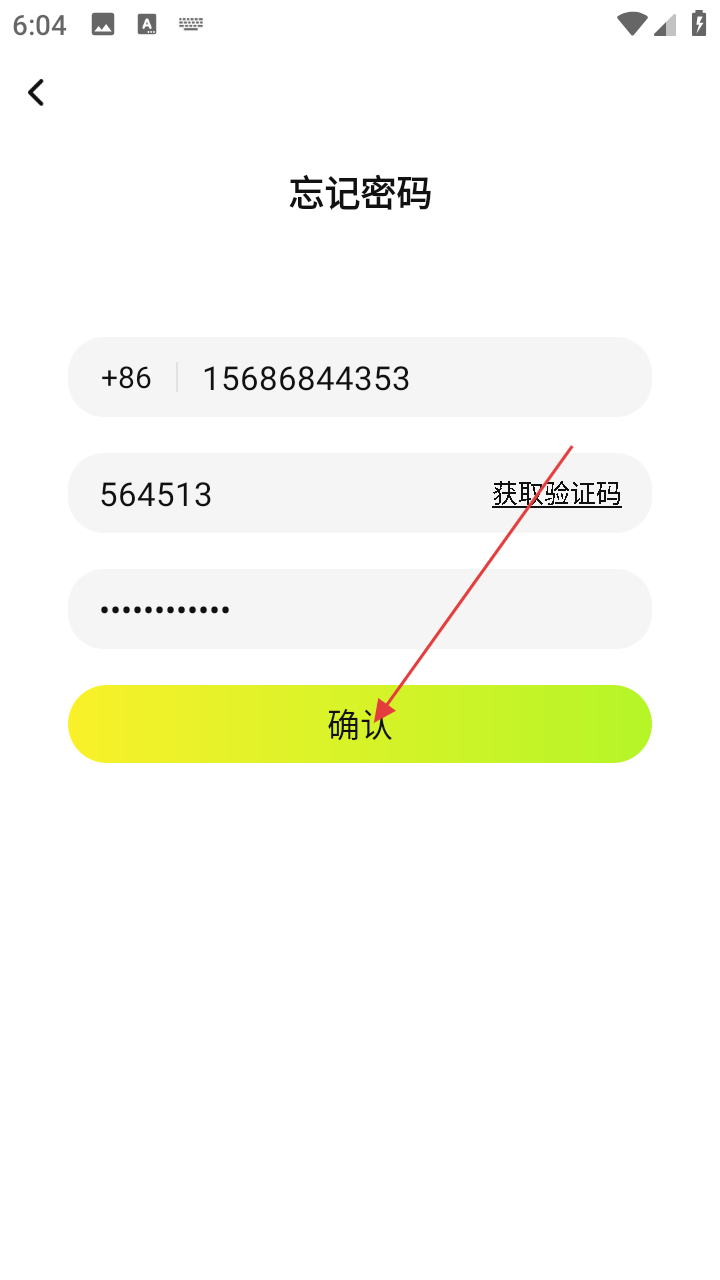Tap the phone number field 15686844353
Screen dimensions: 720x1280
pos(400,378)
